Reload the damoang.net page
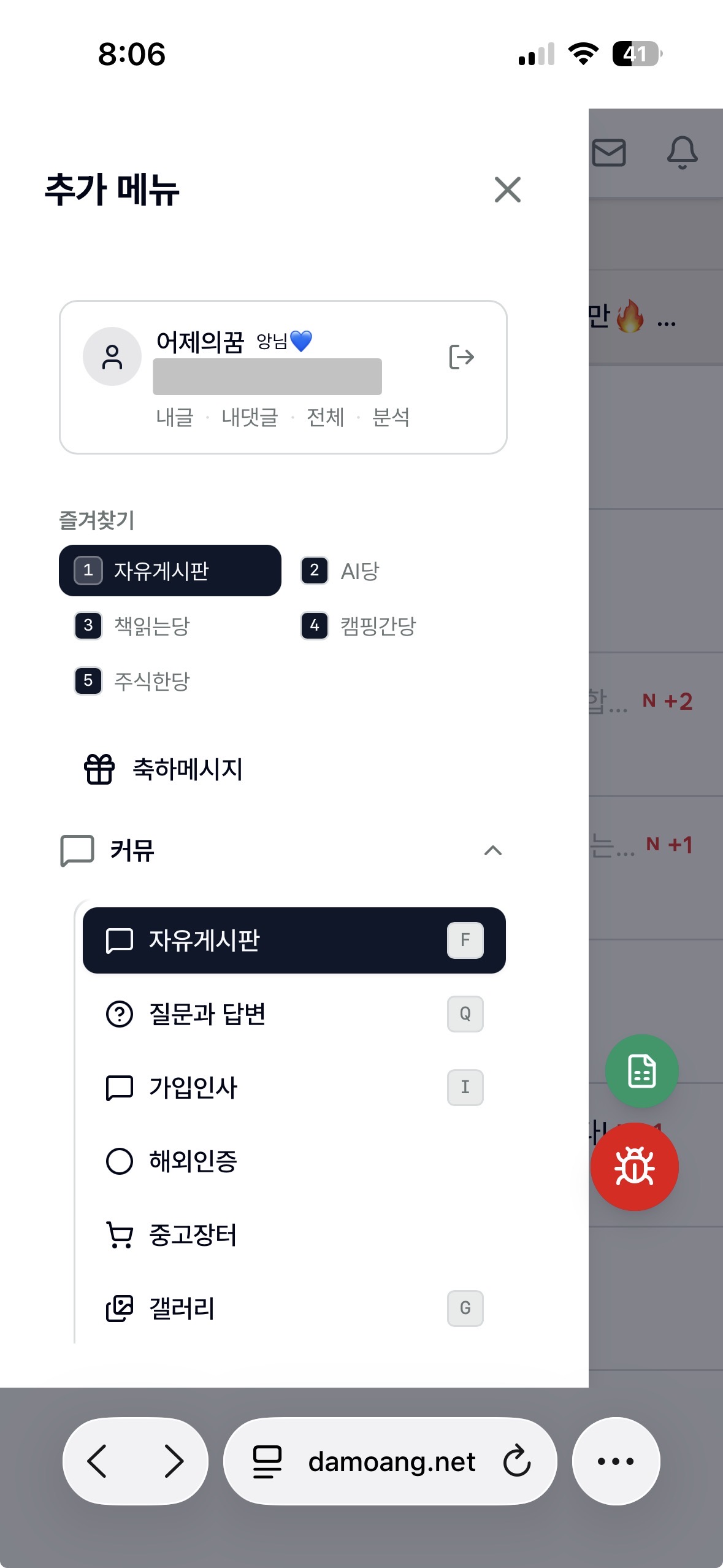Screen dimensions: 723x1568 point(517,1461)
